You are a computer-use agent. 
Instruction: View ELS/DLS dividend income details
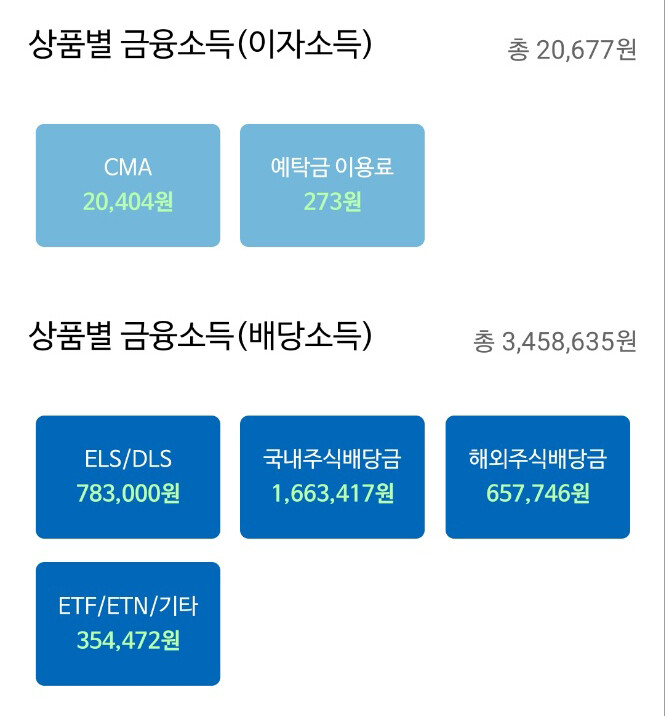point(128,477)
